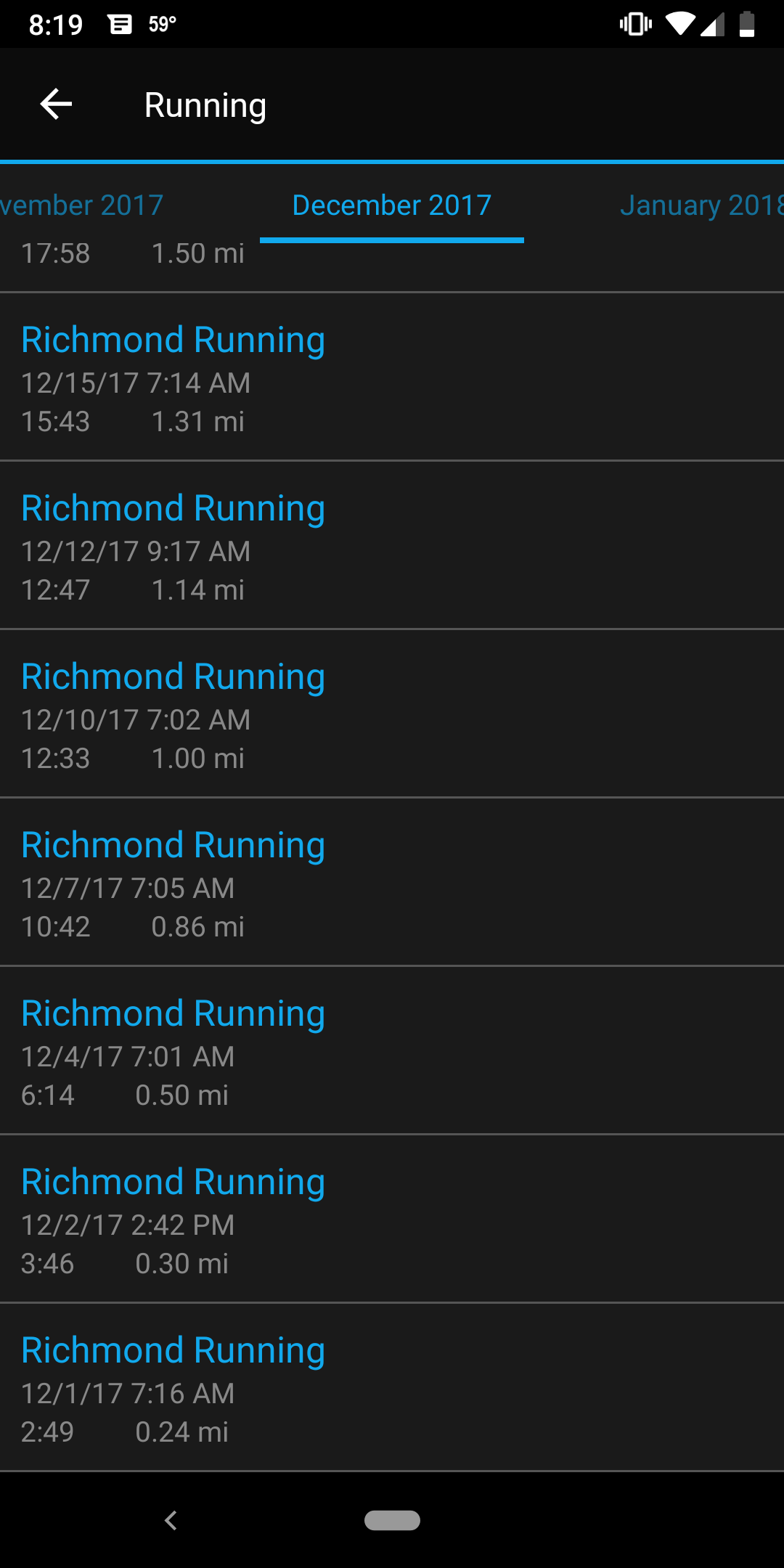The width and height of the screenshot is (784, 1568).
Task: Select the December 2017 tab
Action: coord(392,205)
